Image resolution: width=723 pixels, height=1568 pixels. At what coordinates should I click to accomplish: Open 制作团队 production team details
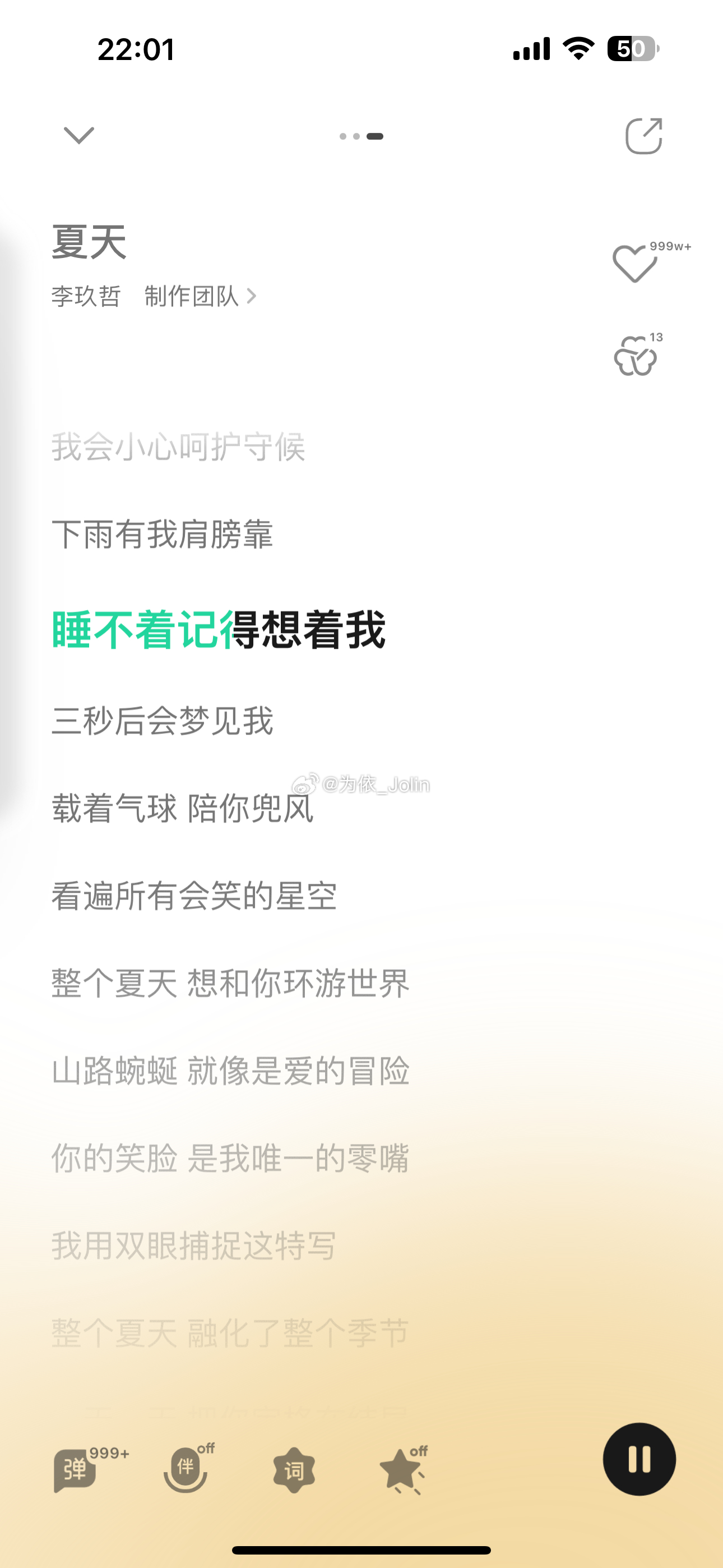tap(200, 297)
